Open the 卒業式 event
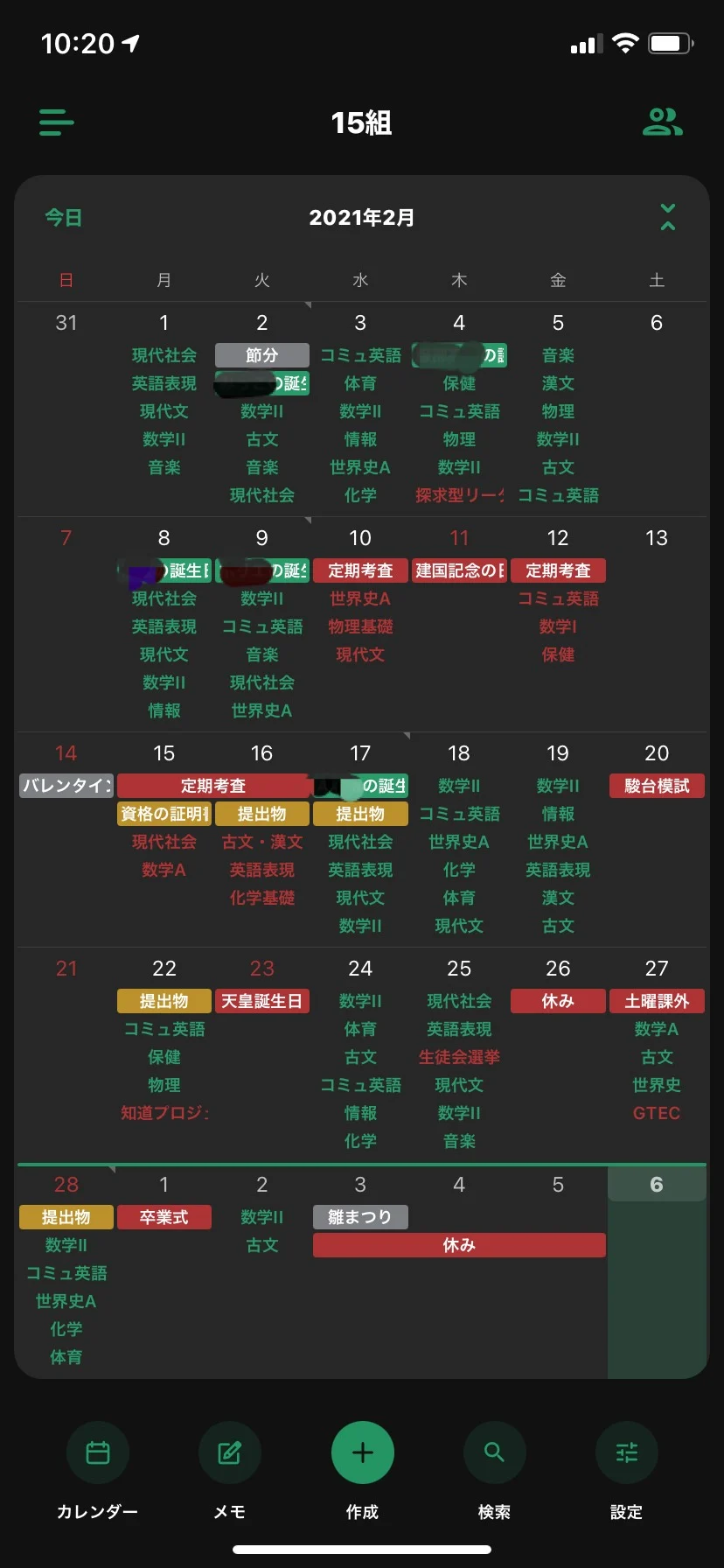Screen dimensions: 724x1568 tap(164, 1217)
